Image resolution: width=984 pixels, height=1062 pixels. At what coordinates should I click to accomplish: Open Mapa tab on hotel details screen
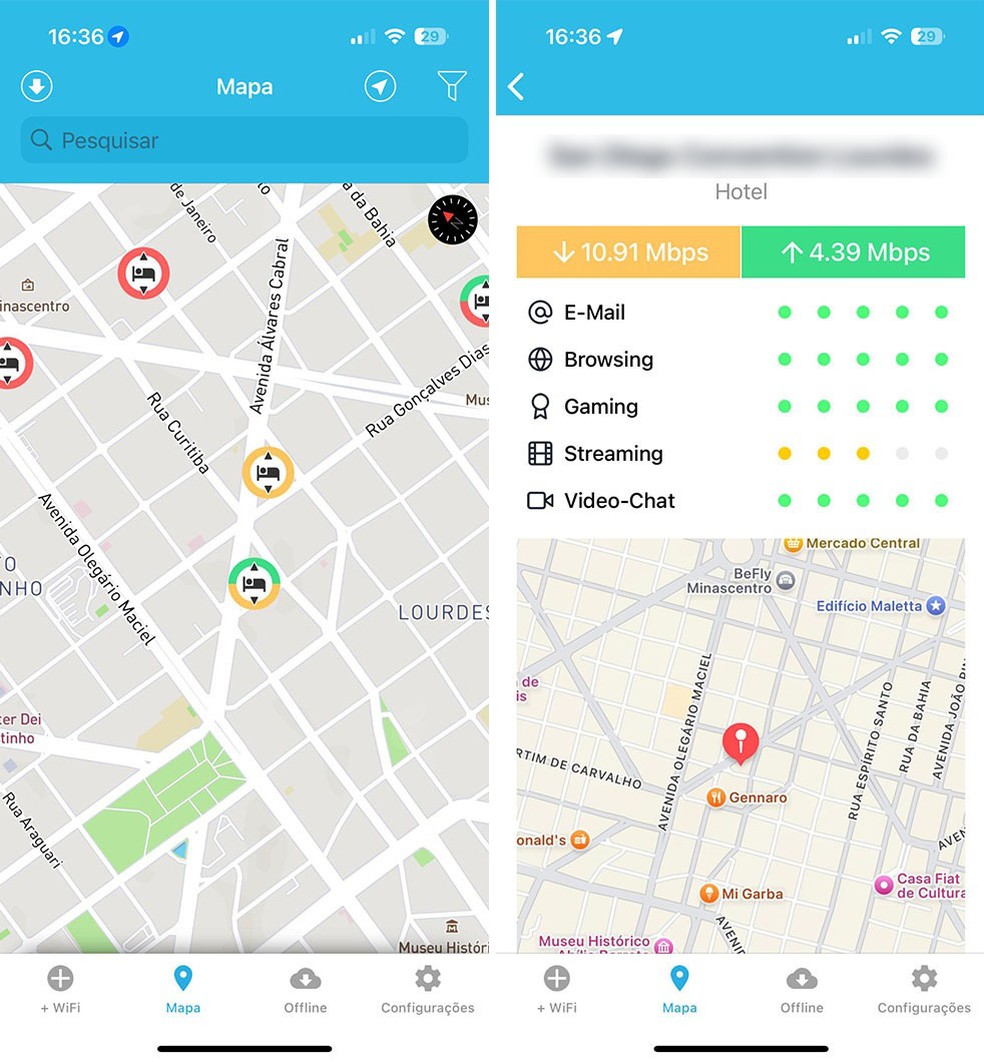pos(679,988)
